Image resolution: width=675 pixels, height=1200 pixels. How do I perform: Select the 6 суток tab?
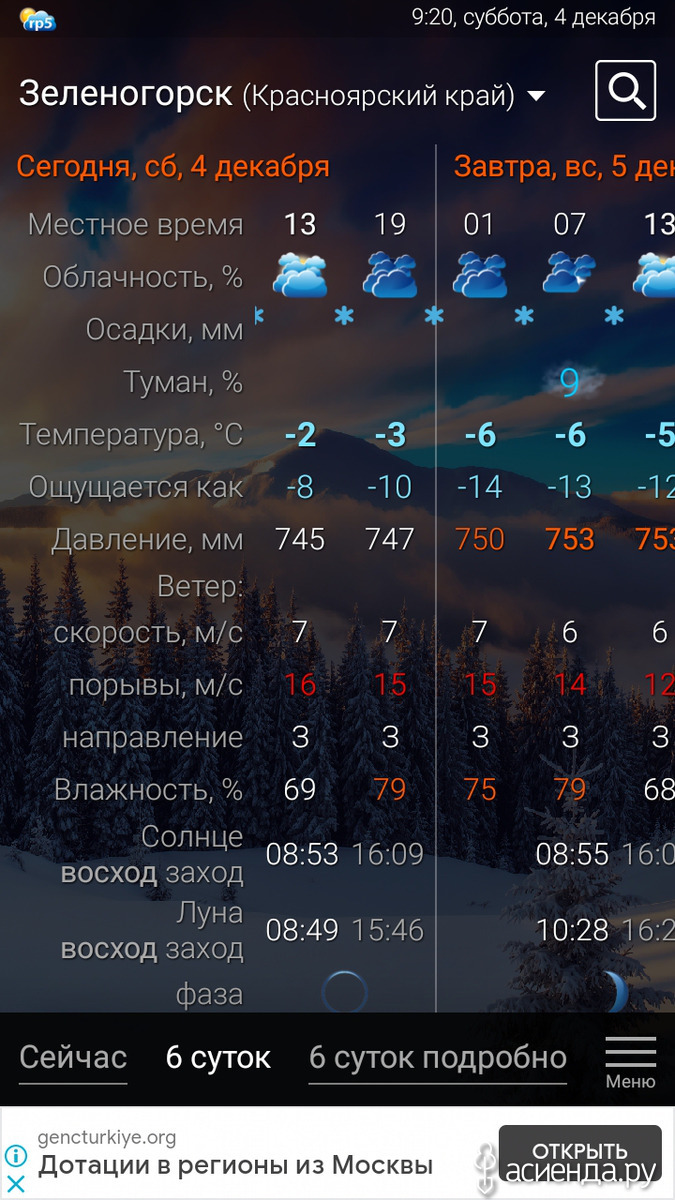pos(218,1057)
